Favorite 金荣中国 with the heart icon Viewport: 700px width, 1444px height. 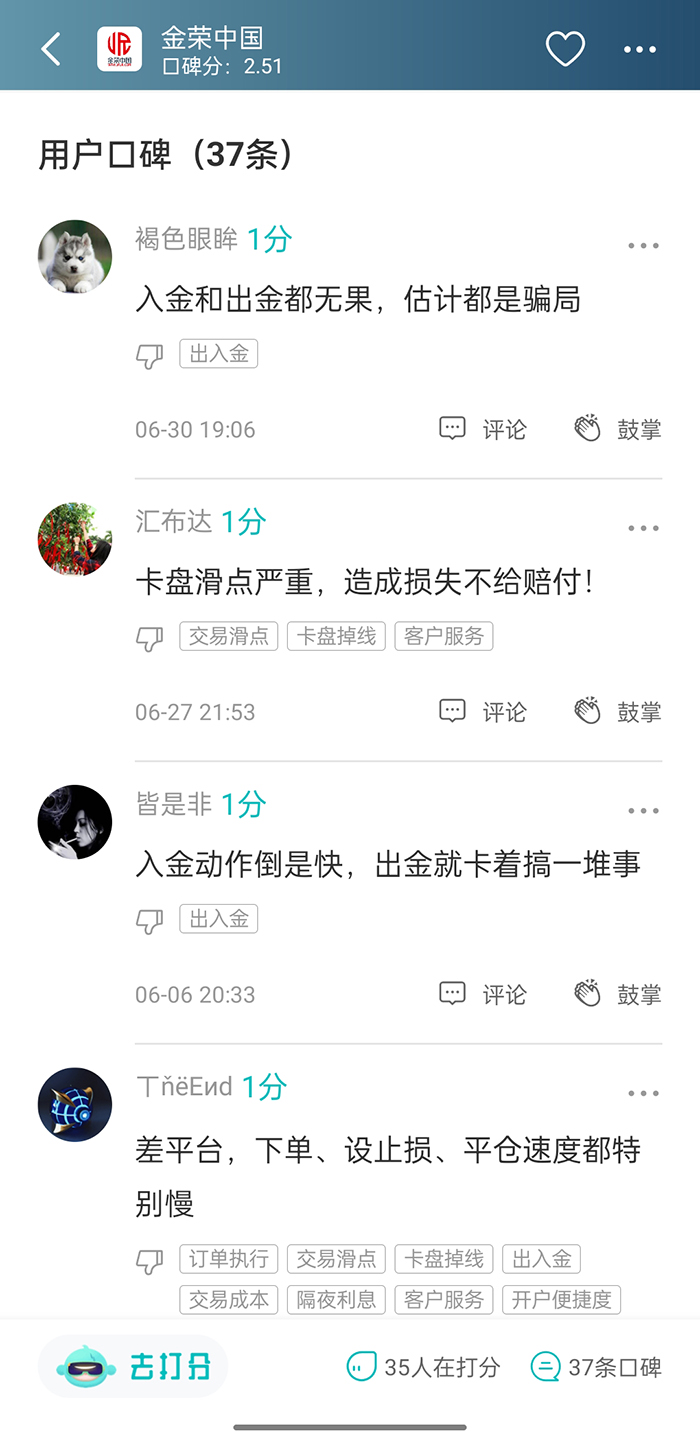tap(565, 48)
